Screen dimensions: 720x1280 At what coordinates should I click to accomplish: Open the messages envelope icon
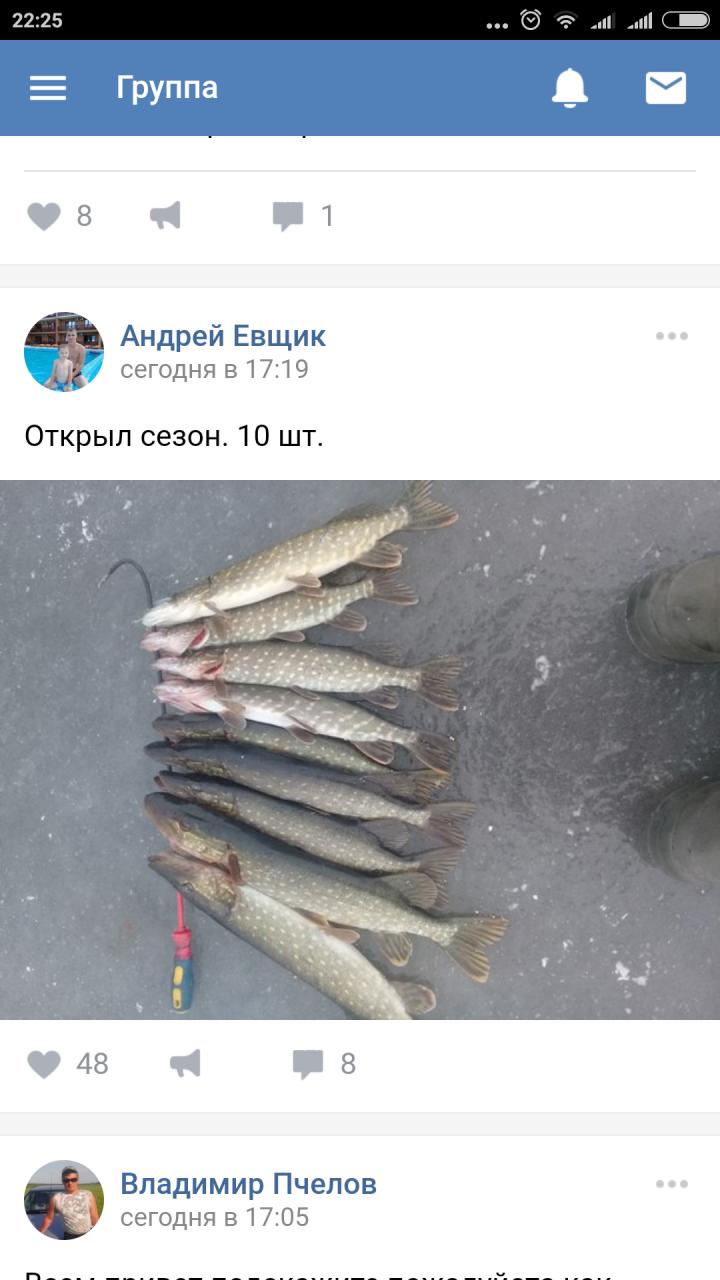click(665, 88)
